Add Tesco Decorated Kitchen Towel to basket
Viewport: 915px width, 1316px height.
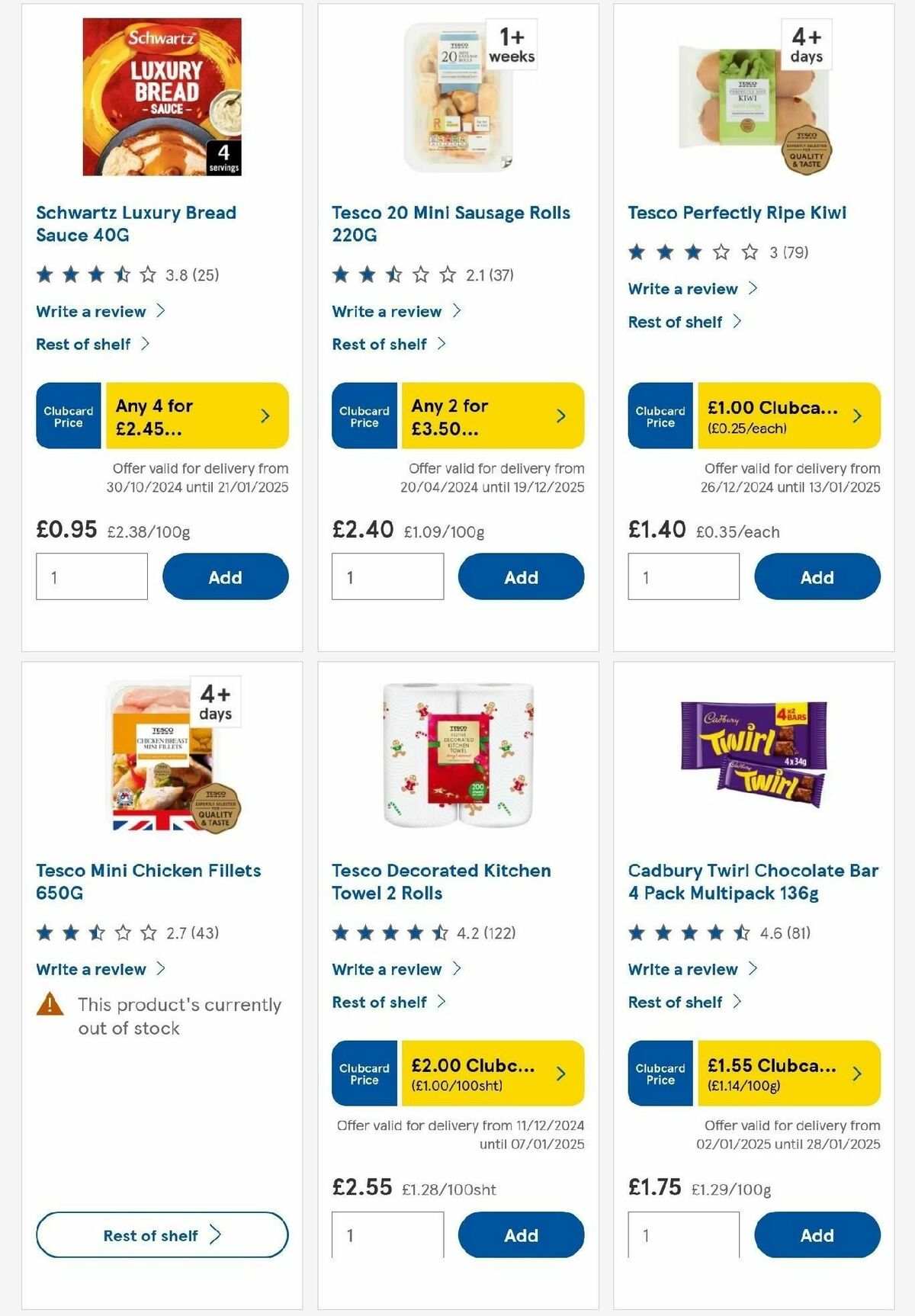point(520,1235)
